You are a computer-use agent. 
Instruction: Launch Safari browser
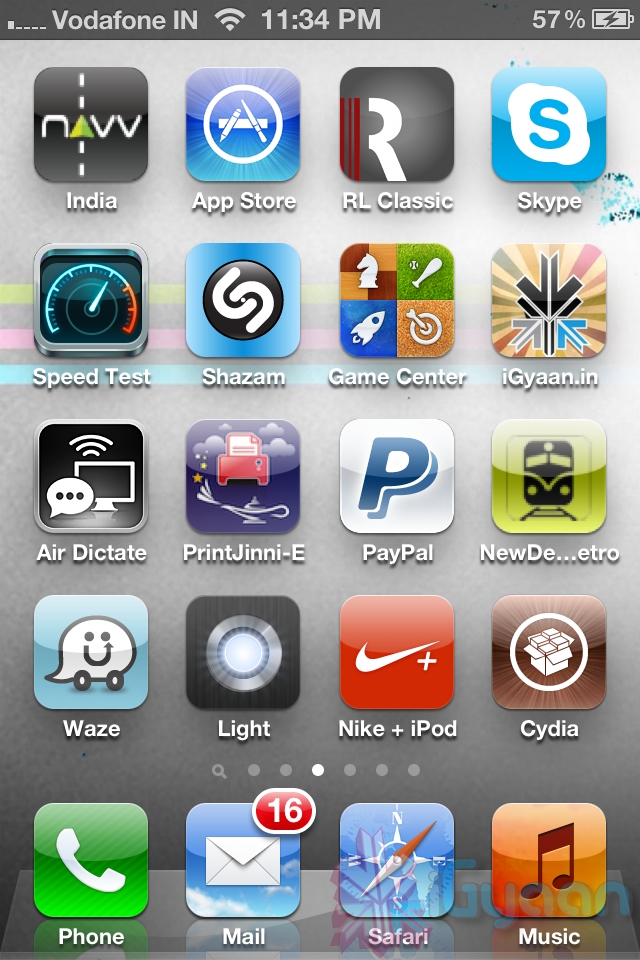click(x=397, y=860)
